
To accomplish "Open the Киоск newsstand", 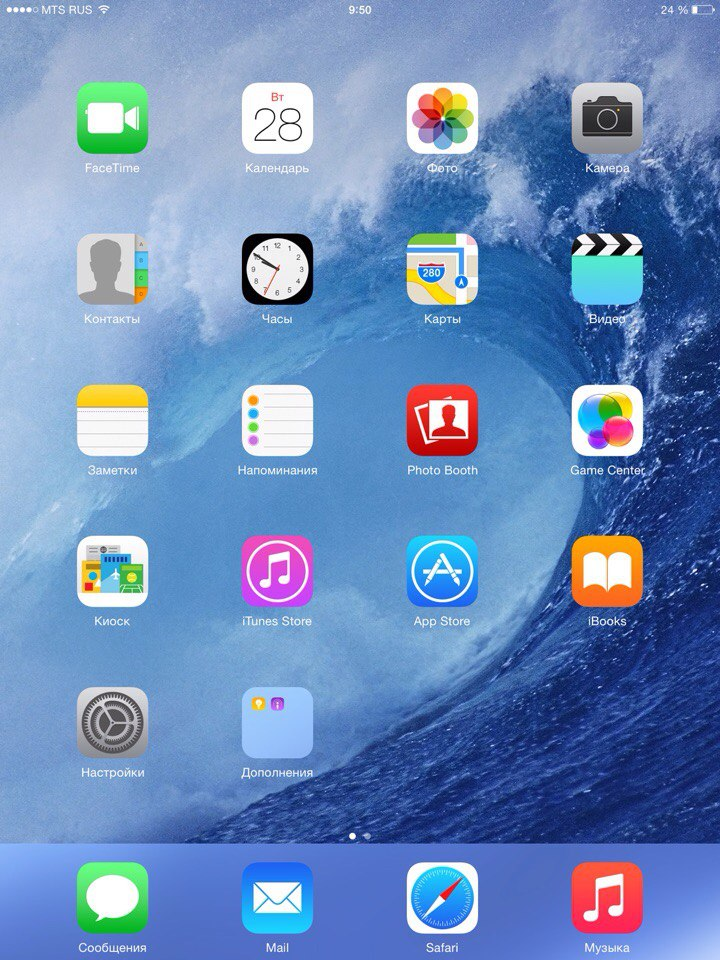I will pyautogui.click(x=112, y=571).
